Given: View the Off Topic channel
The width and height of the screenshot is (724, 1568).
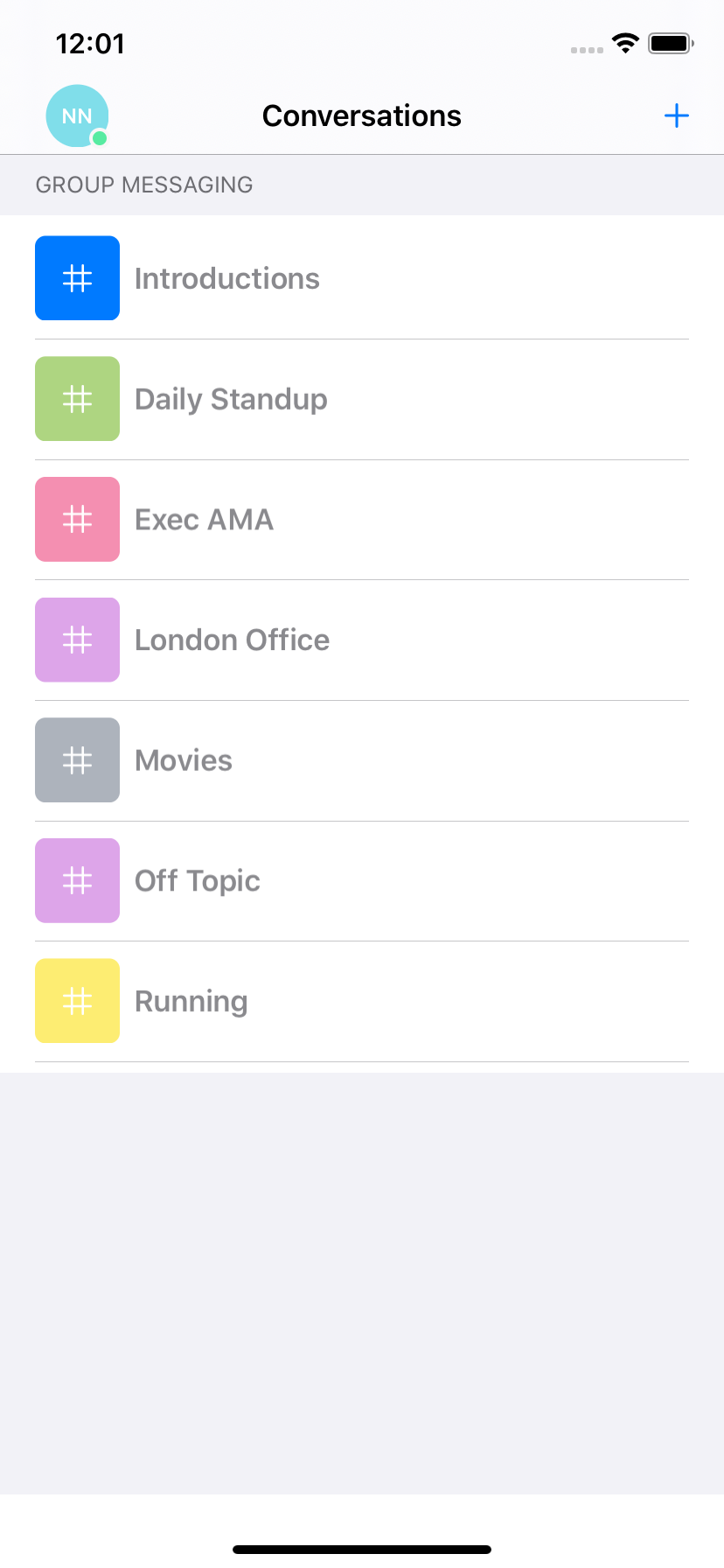Looking at the screenshot, I should point(198,880).
